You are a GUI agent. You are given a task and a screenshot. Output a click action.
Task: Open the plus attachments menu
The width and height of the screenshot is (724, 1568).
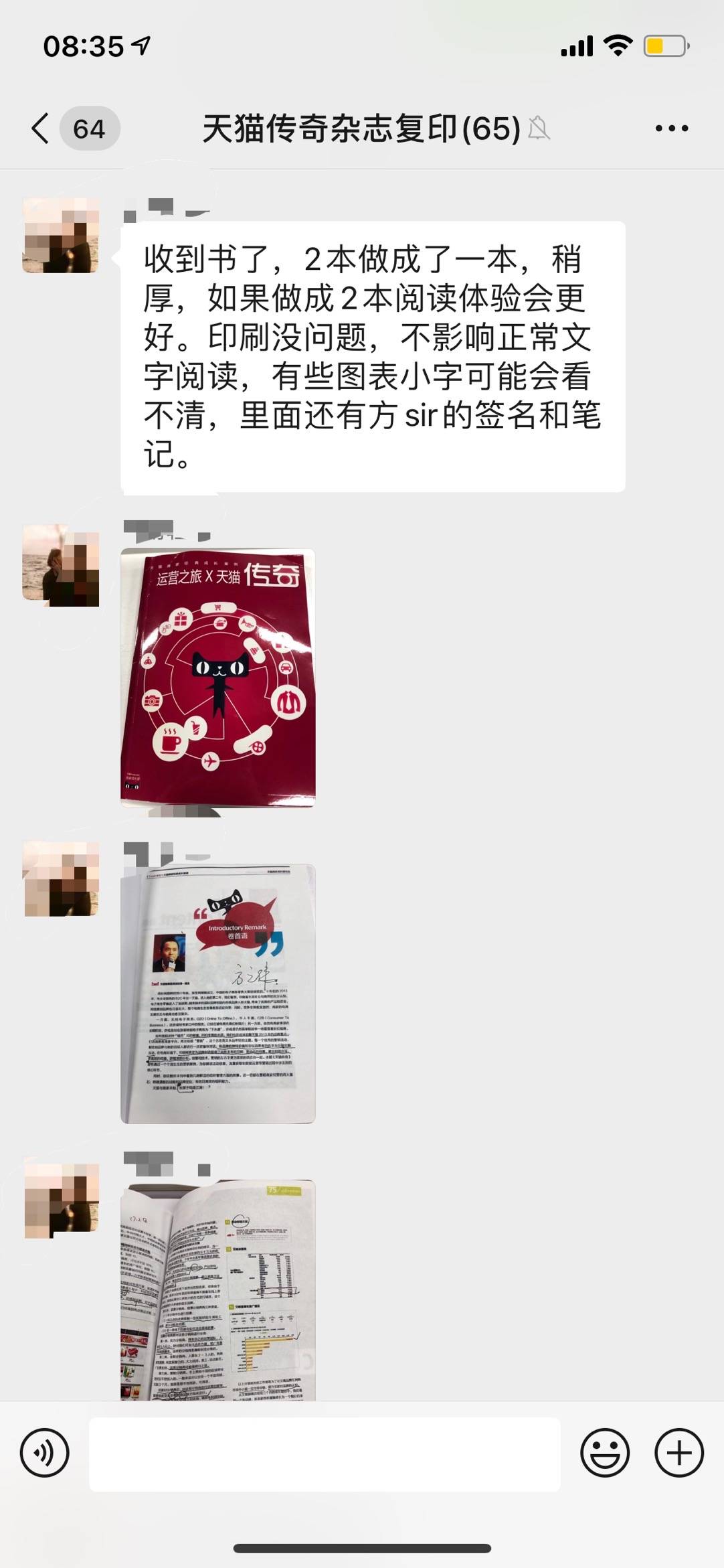tap(678, 1453)
